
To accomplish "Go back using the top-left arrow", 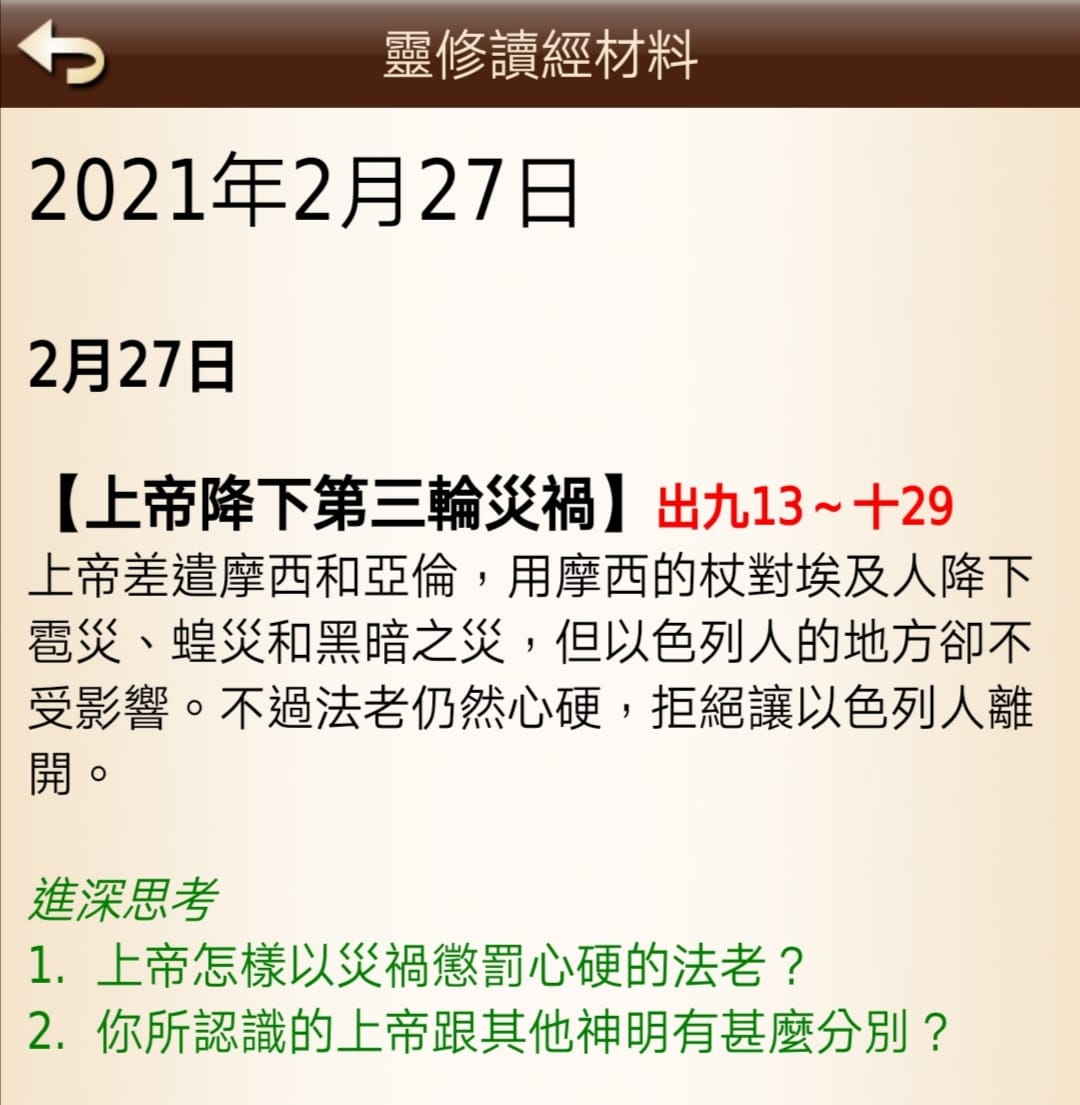I will 61,53.
